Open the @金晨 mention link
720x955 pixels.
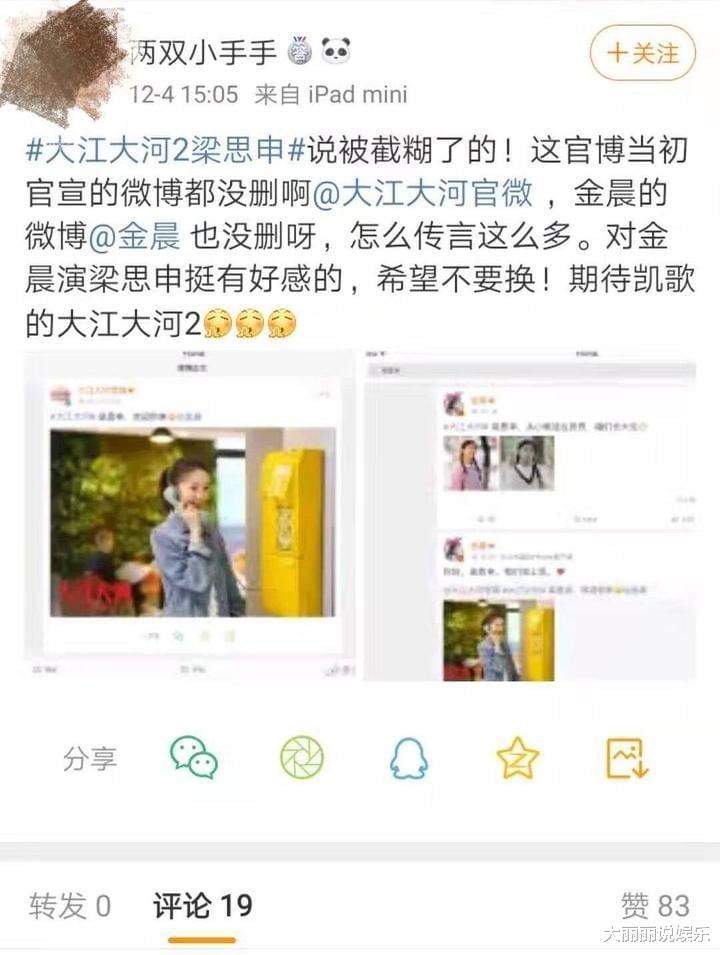click(x=135, y=237)
